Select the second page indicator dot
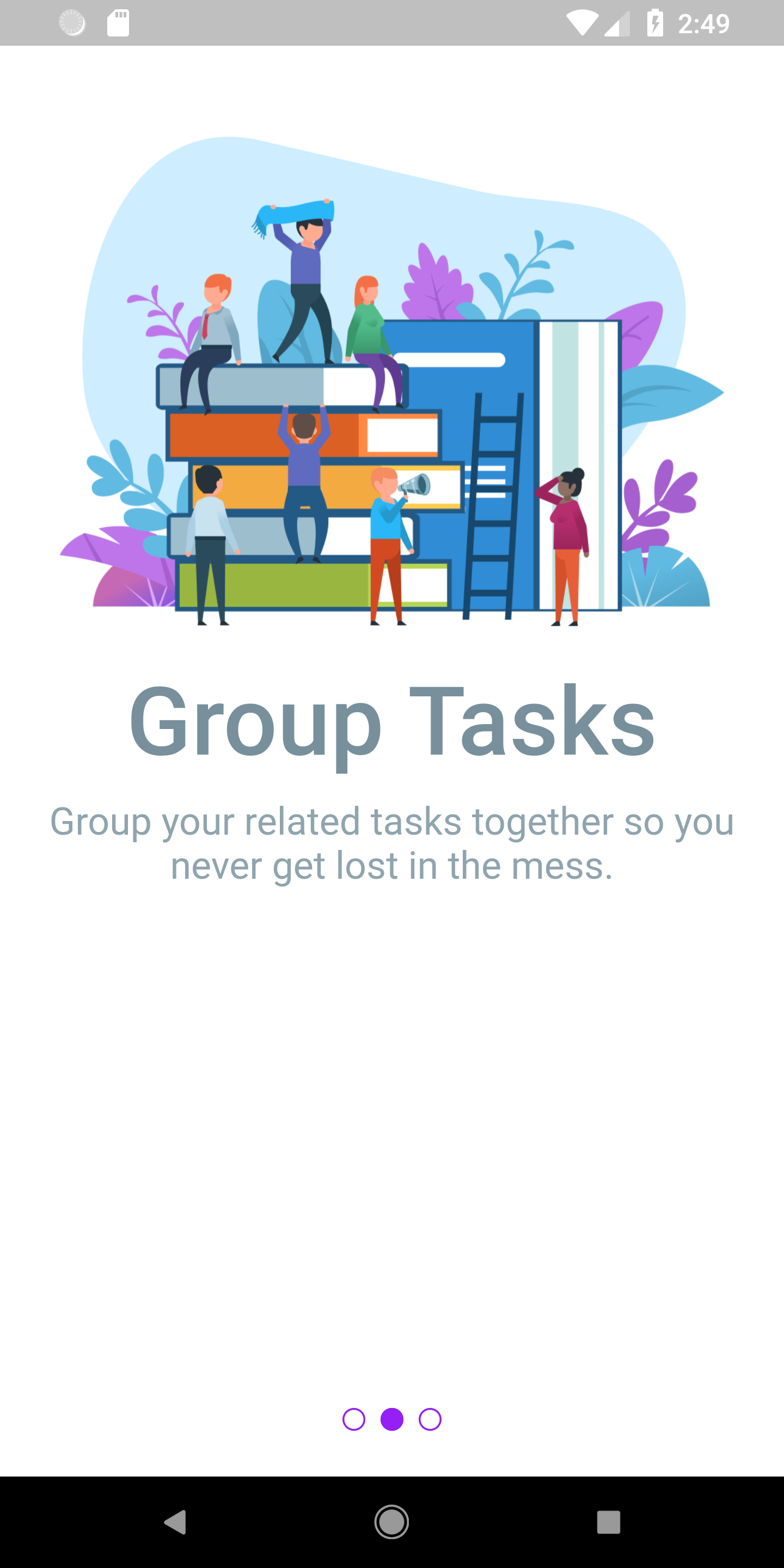 pos(392,1419)
